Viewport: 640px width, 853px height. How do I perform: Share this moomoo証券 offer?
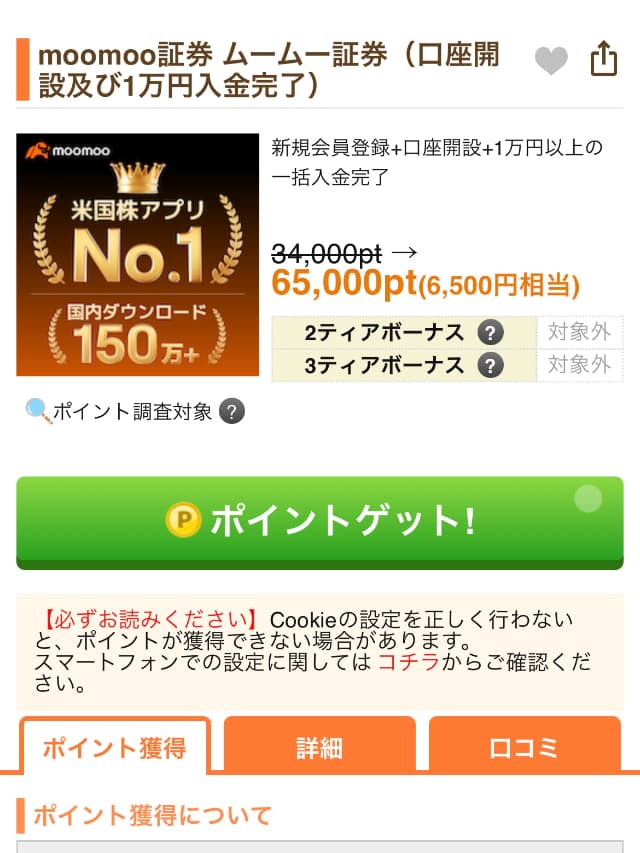click(x=604, y=60)
